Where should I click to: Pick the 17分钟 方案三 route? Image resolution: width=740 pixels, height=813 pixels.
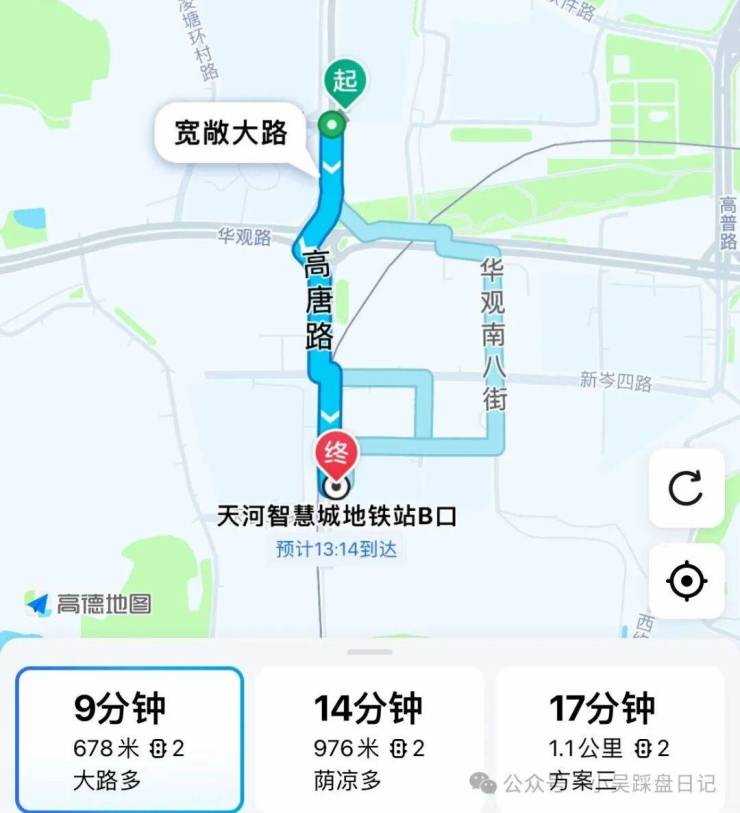coord(609,739)
